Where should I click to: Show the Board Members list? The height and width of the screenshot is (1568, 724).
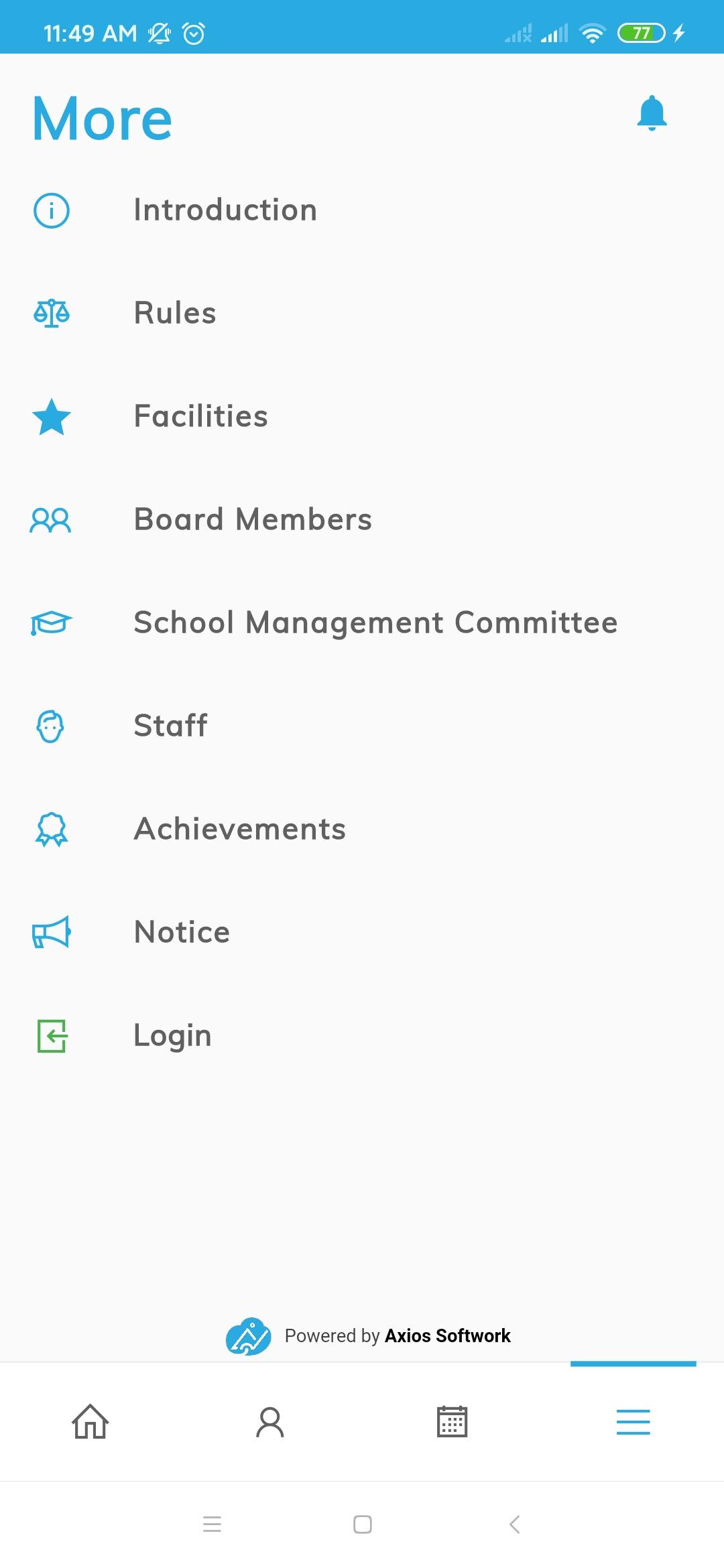362,520
